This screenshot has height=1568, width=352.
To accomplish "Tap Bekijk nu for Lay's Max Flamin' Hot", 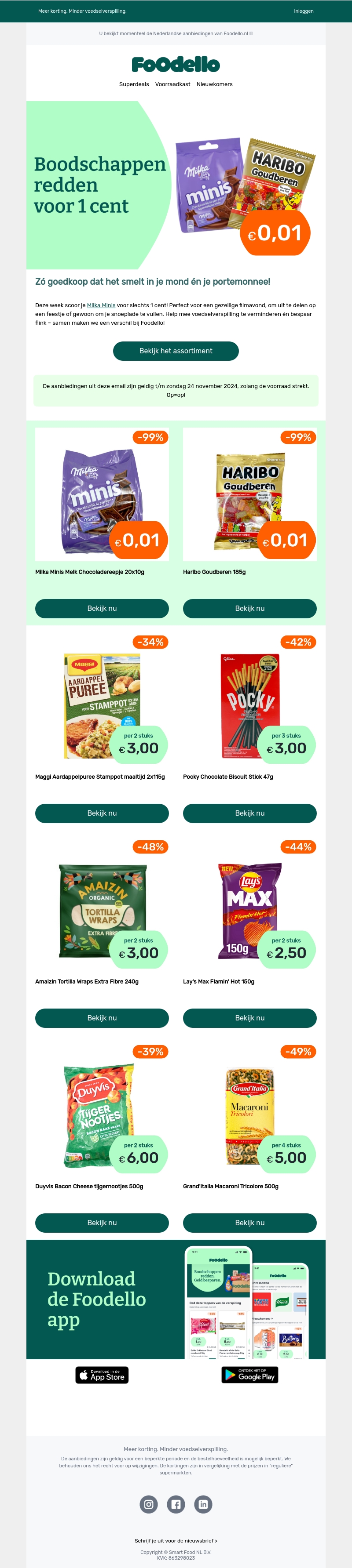I will click(249, 1017).
